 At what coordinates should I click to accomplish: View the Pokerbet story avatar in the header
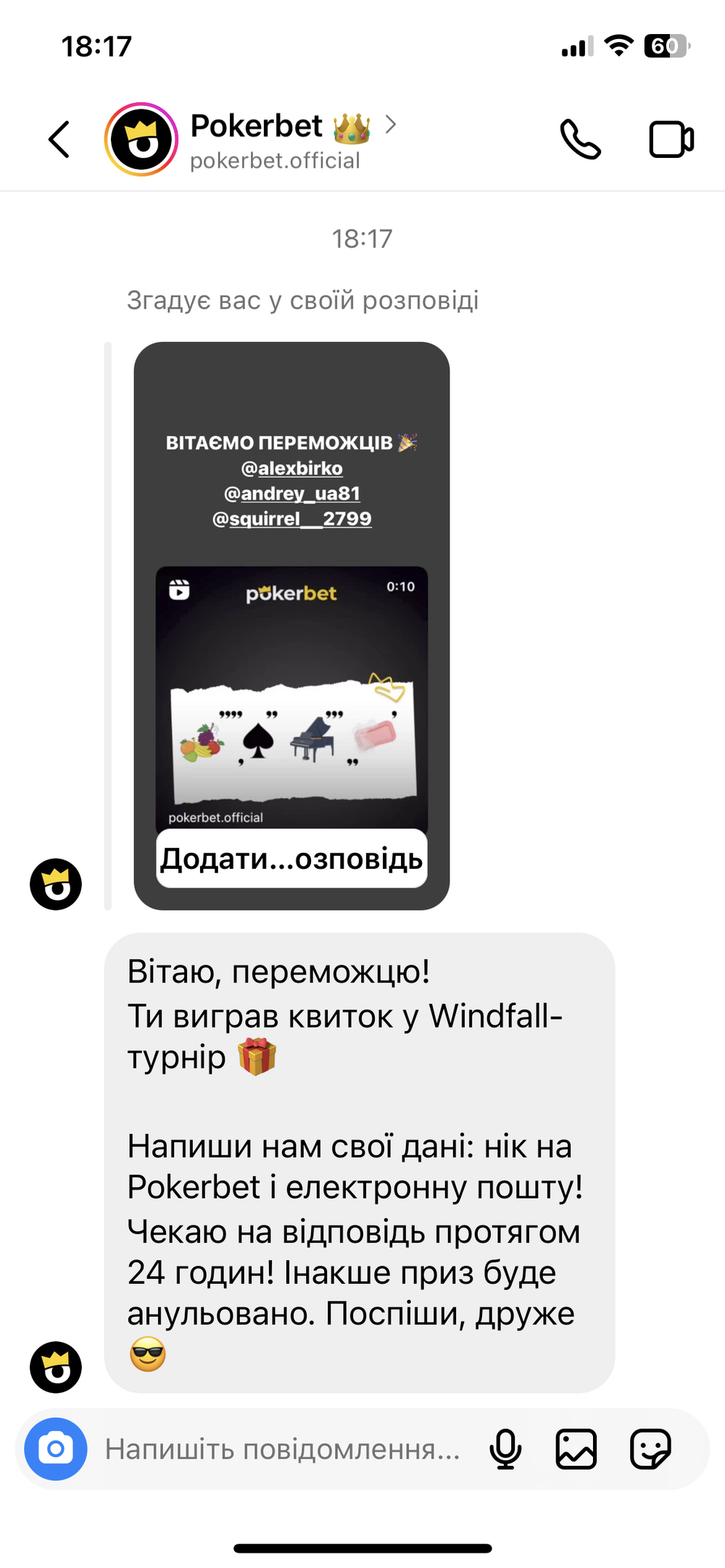pos(141,139)
